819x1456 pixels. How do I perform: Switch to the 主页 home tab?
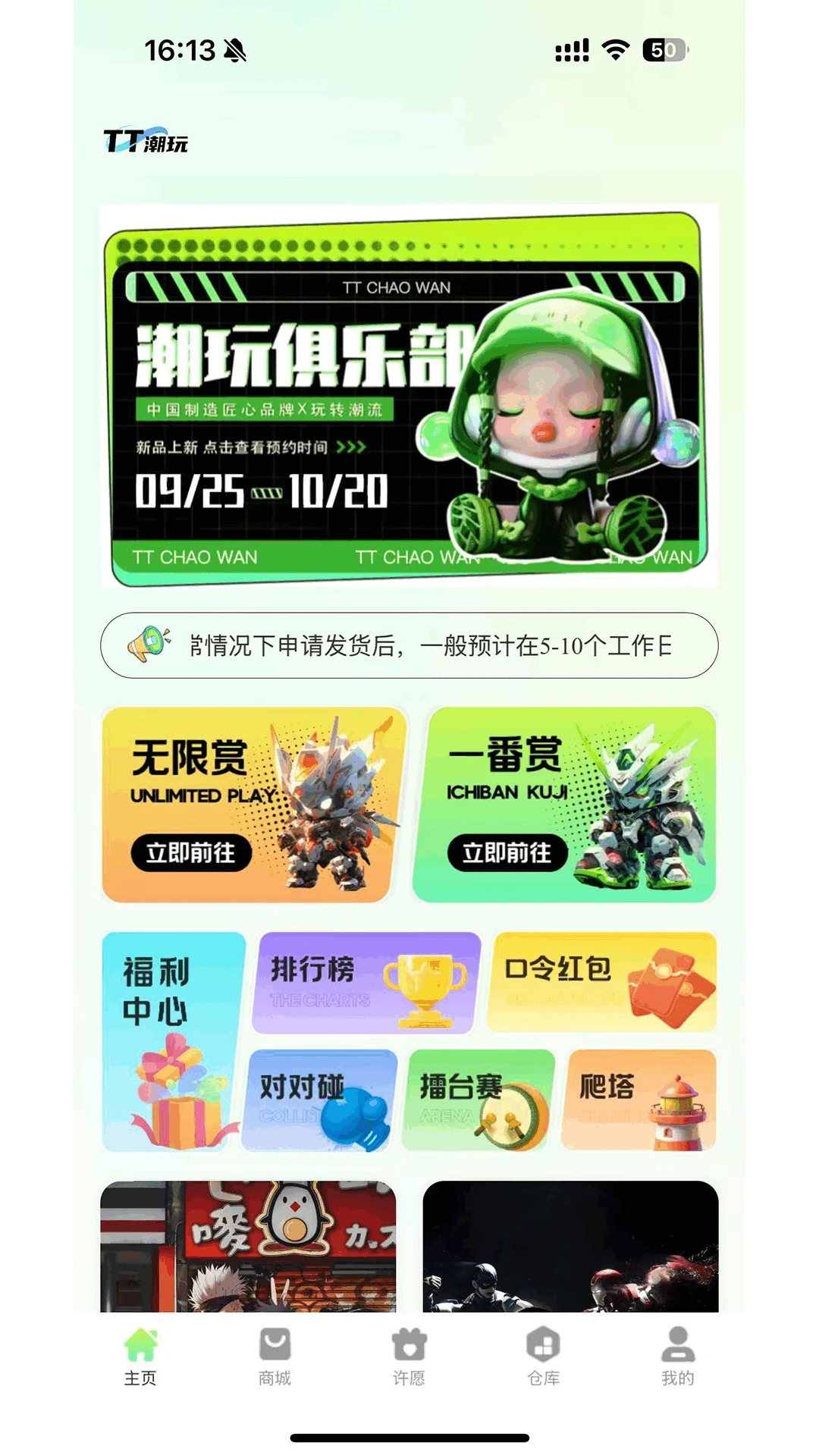tap(140, 1357)
